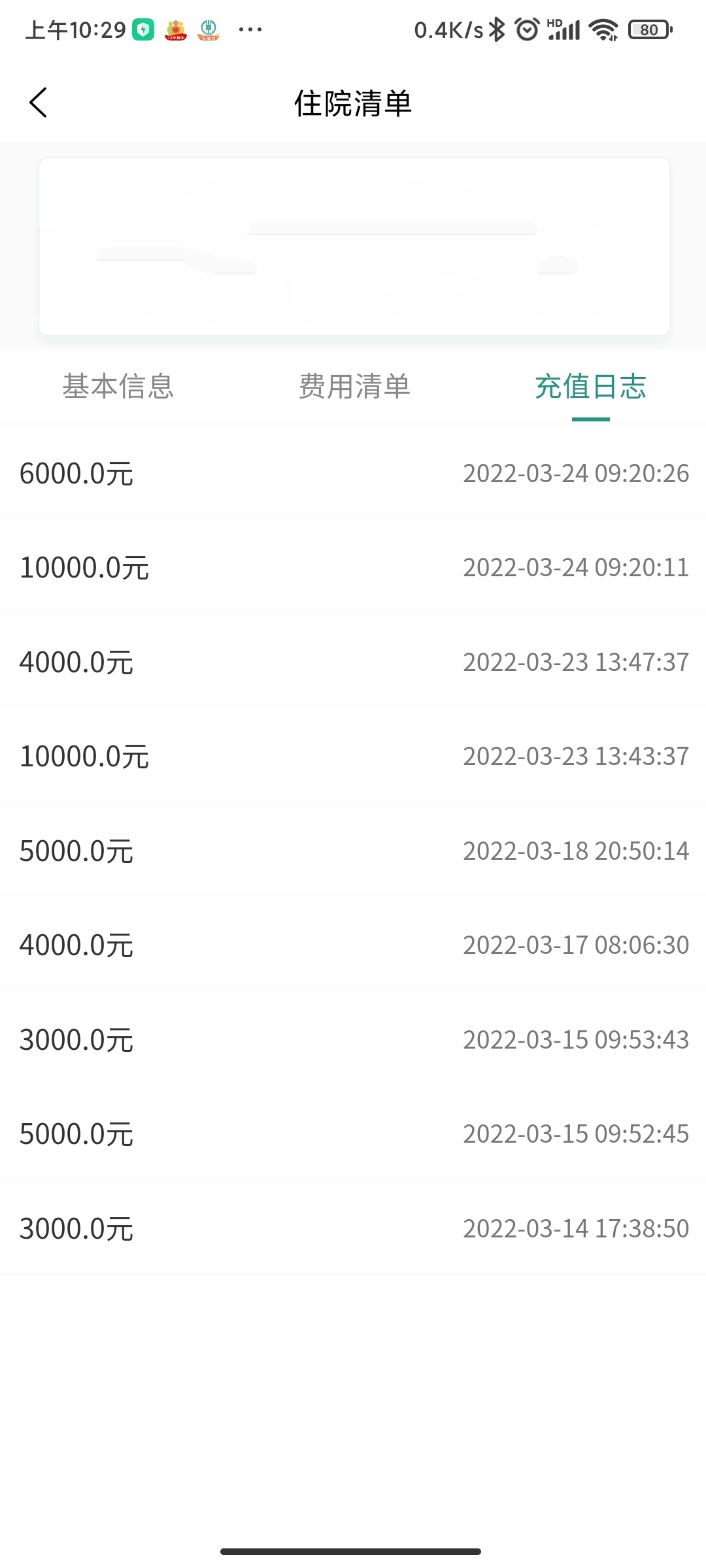Image resolution: width=706 pixels, height=1568 pixels.
Task: Switch to the 基本信息 tab
Action: click(118, 386)
